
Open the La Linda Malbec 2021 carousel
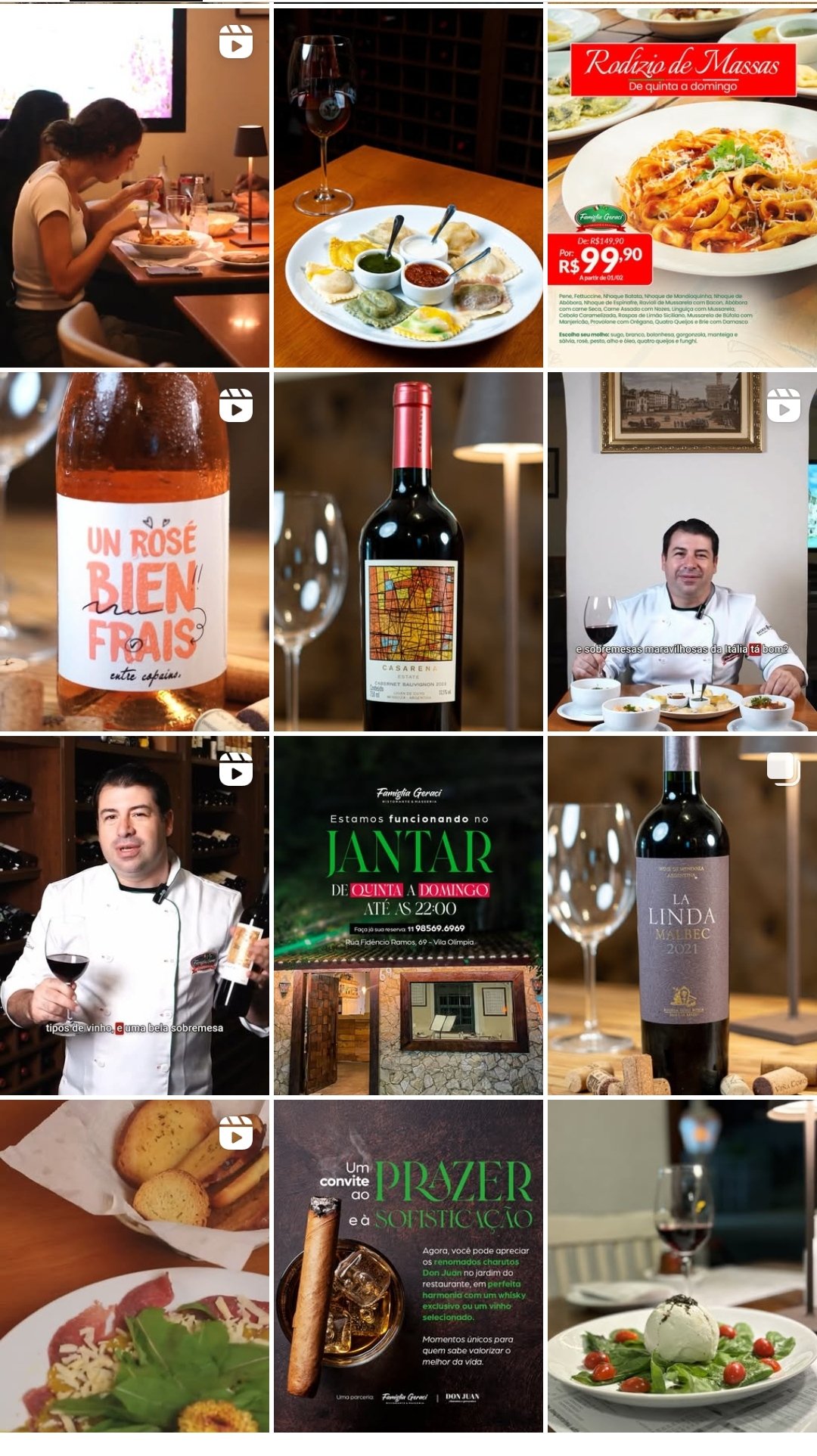click(682, 914)
